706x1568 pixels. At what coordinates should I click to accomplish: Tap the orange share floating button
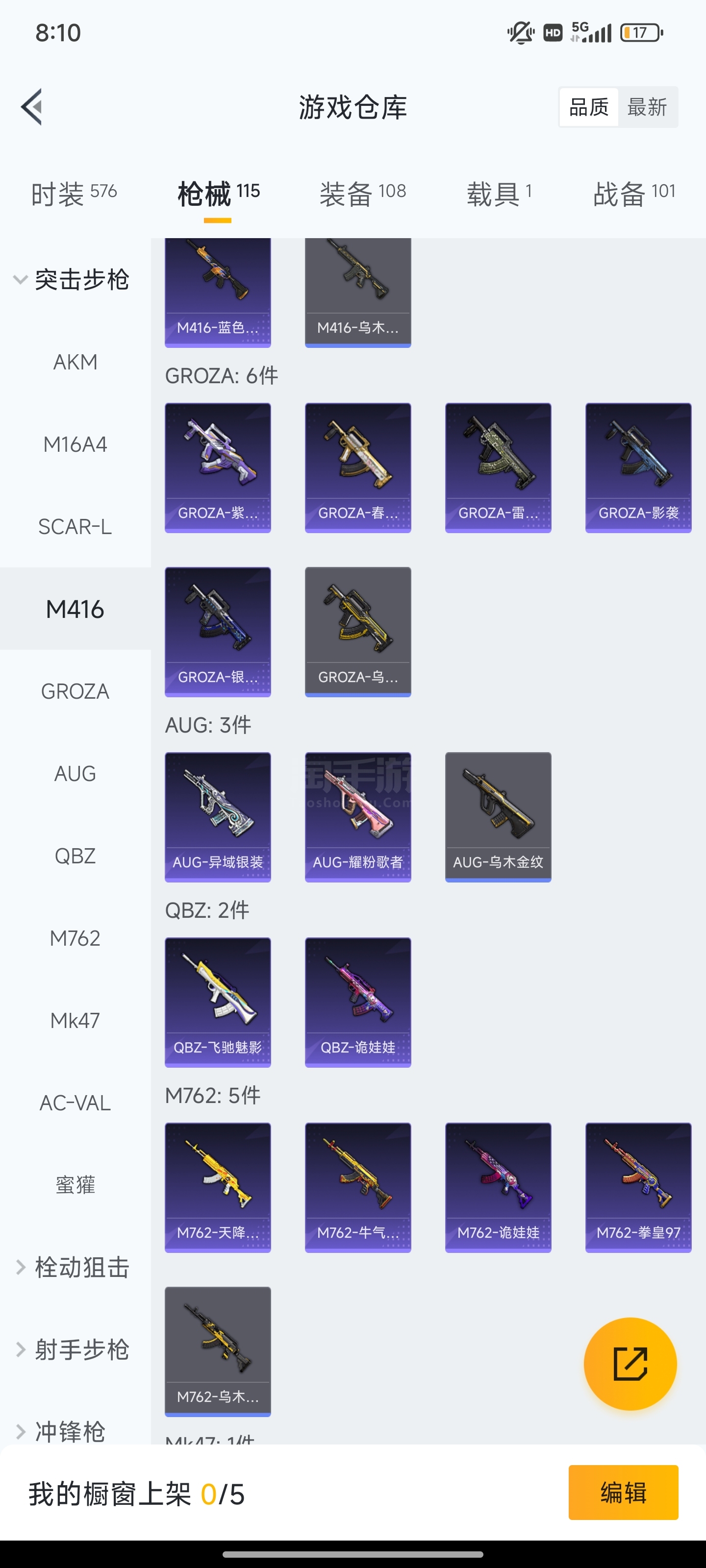click(630, 1364)
